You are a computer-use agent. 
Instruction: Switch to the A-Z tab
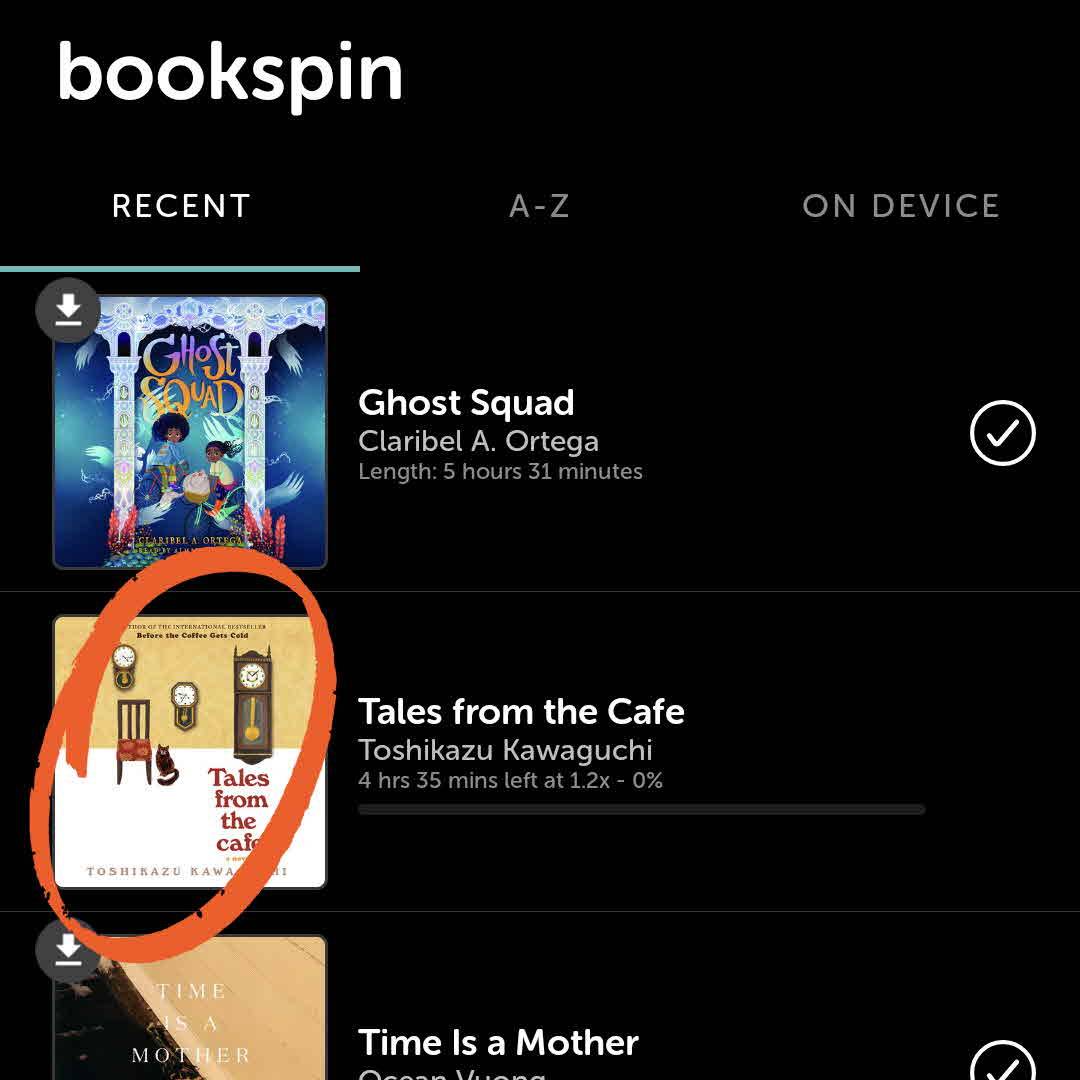point(539,206)
